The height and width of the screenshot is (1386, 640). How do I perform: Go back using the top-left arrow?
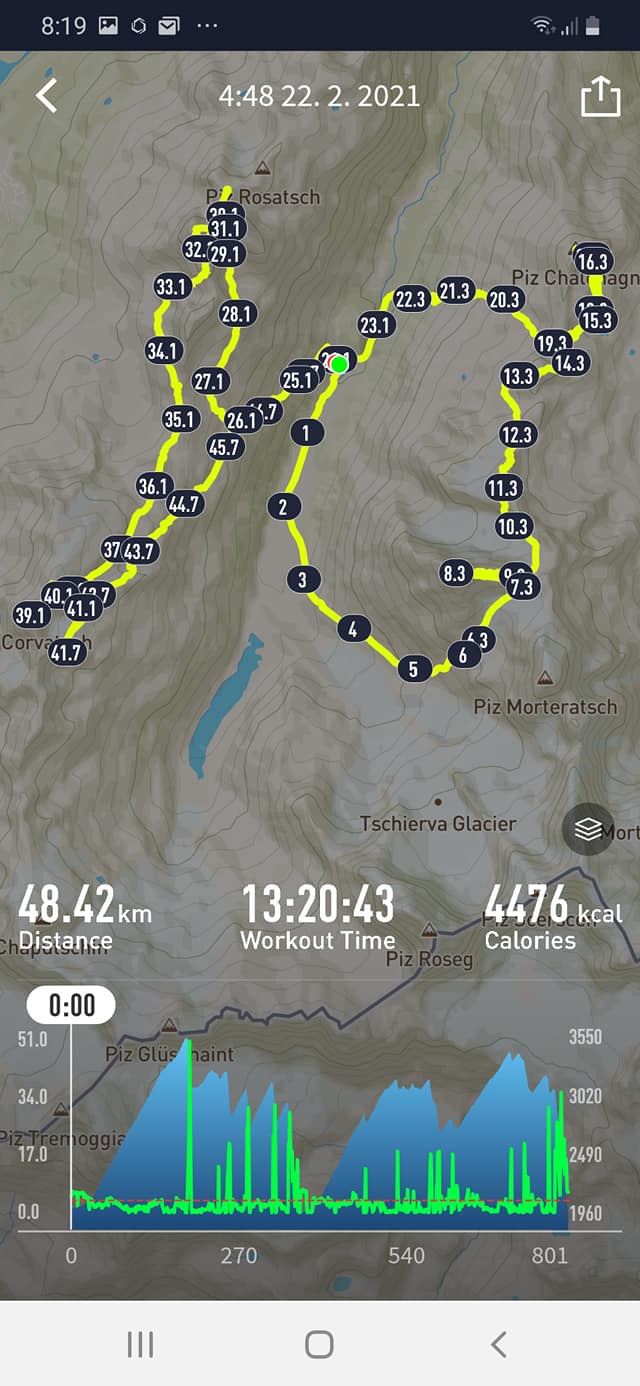click(46, 96)
